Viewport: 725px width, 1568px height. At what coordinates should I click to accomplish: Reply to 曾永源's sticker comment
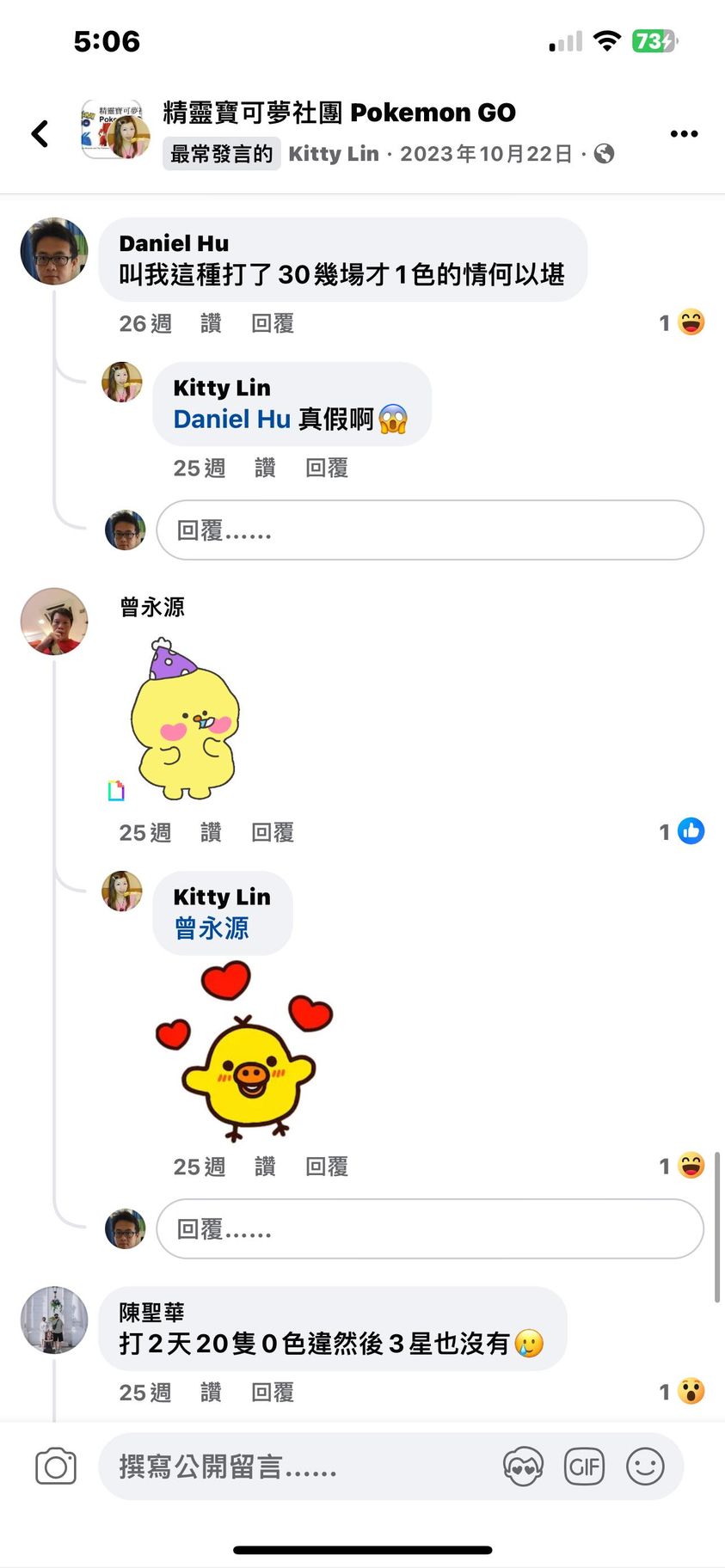[x=273, y=833]
